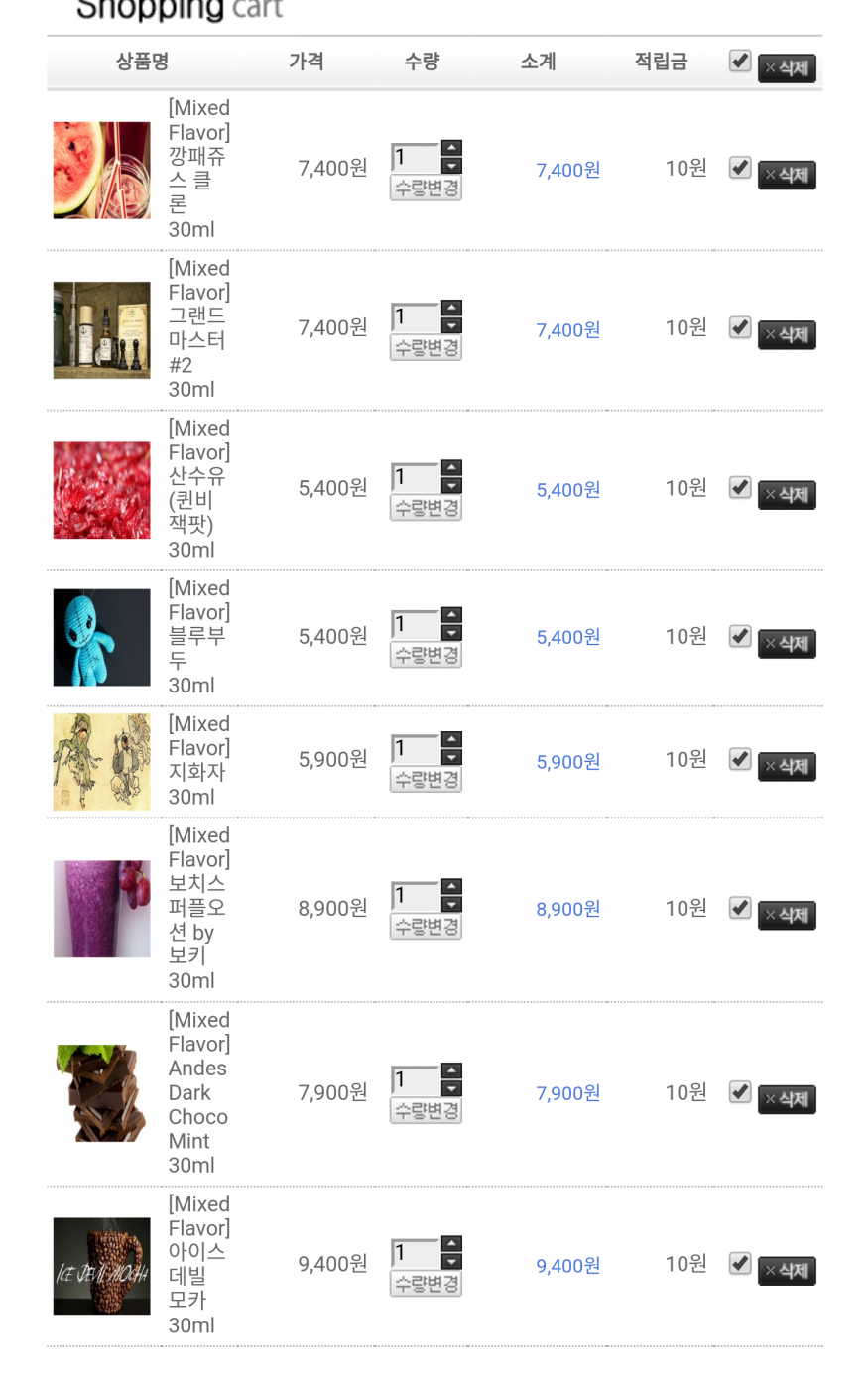This screenshot has width=868, height=1384.
Task: View the 아이스 데빌 모카 product image
Action: [x=101, y=1266]
